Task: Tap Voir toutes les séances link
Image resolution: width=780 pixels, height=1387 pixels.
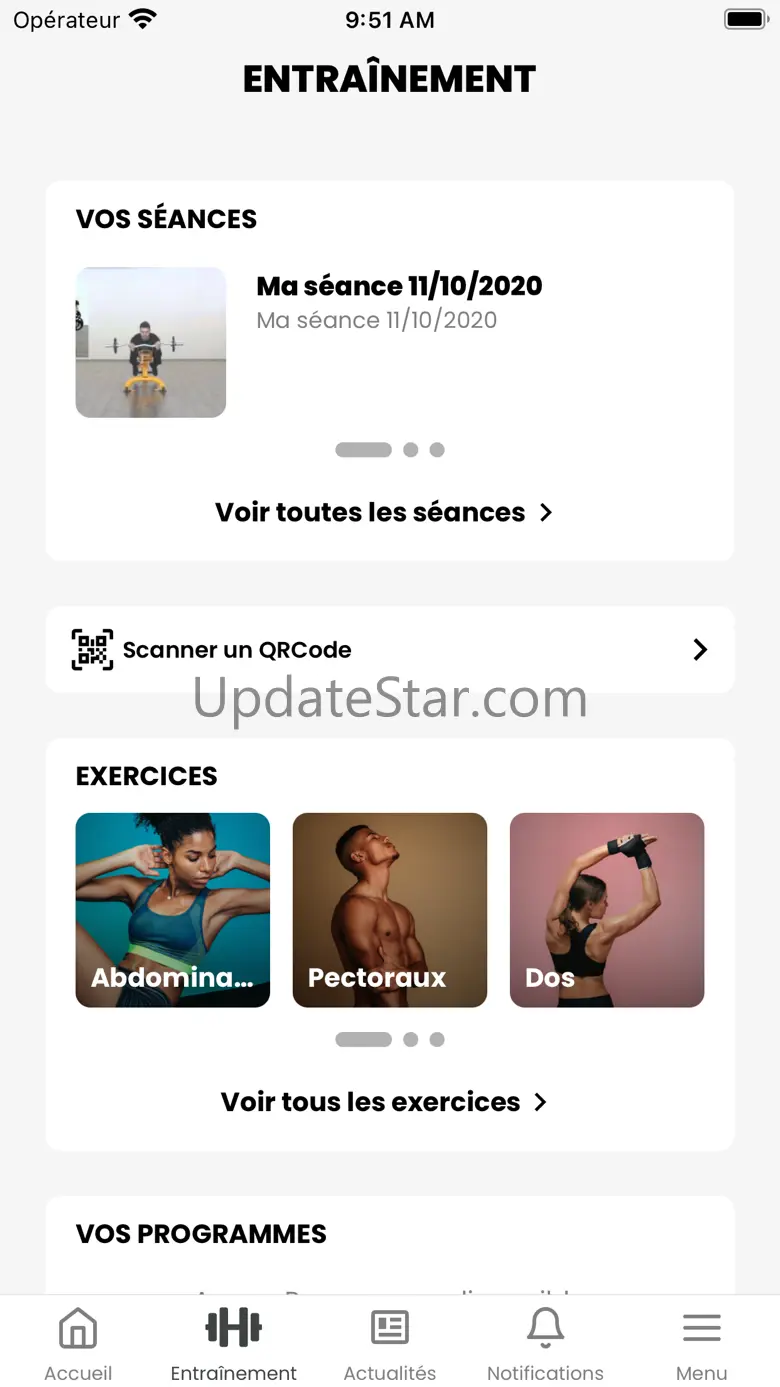Action: [384, 512]
